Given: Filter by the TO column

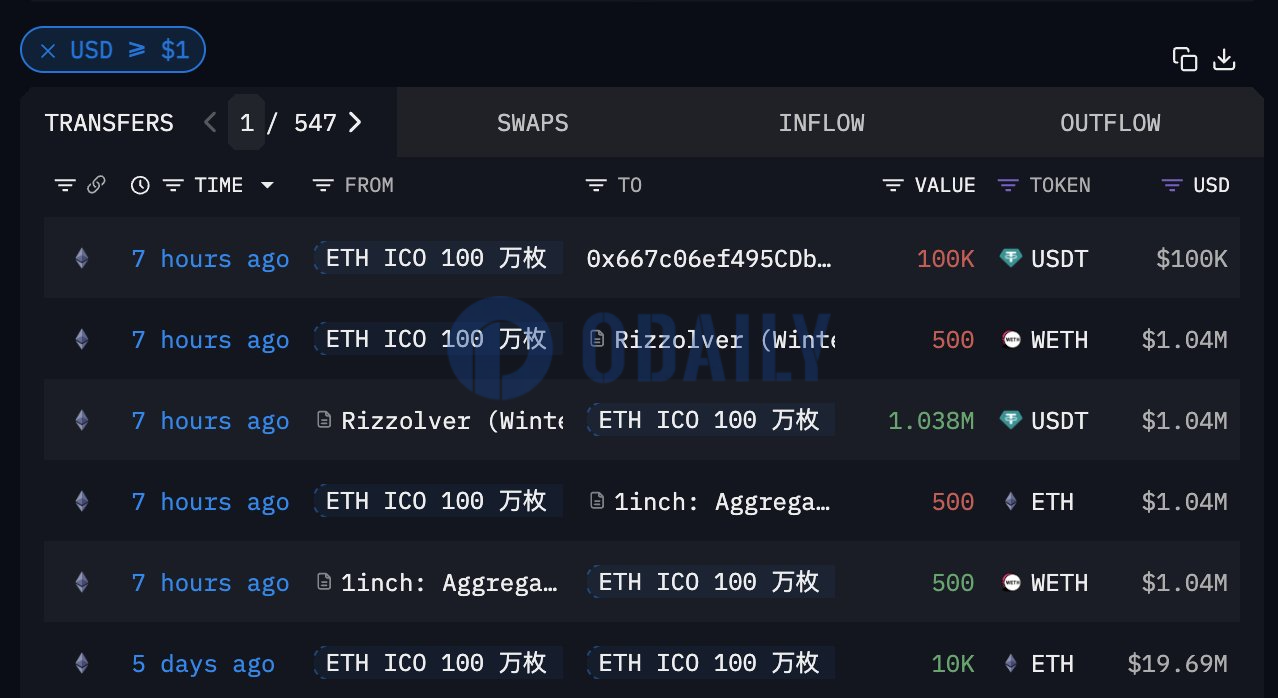Looking at the screenshot, I should coord(596,185).
